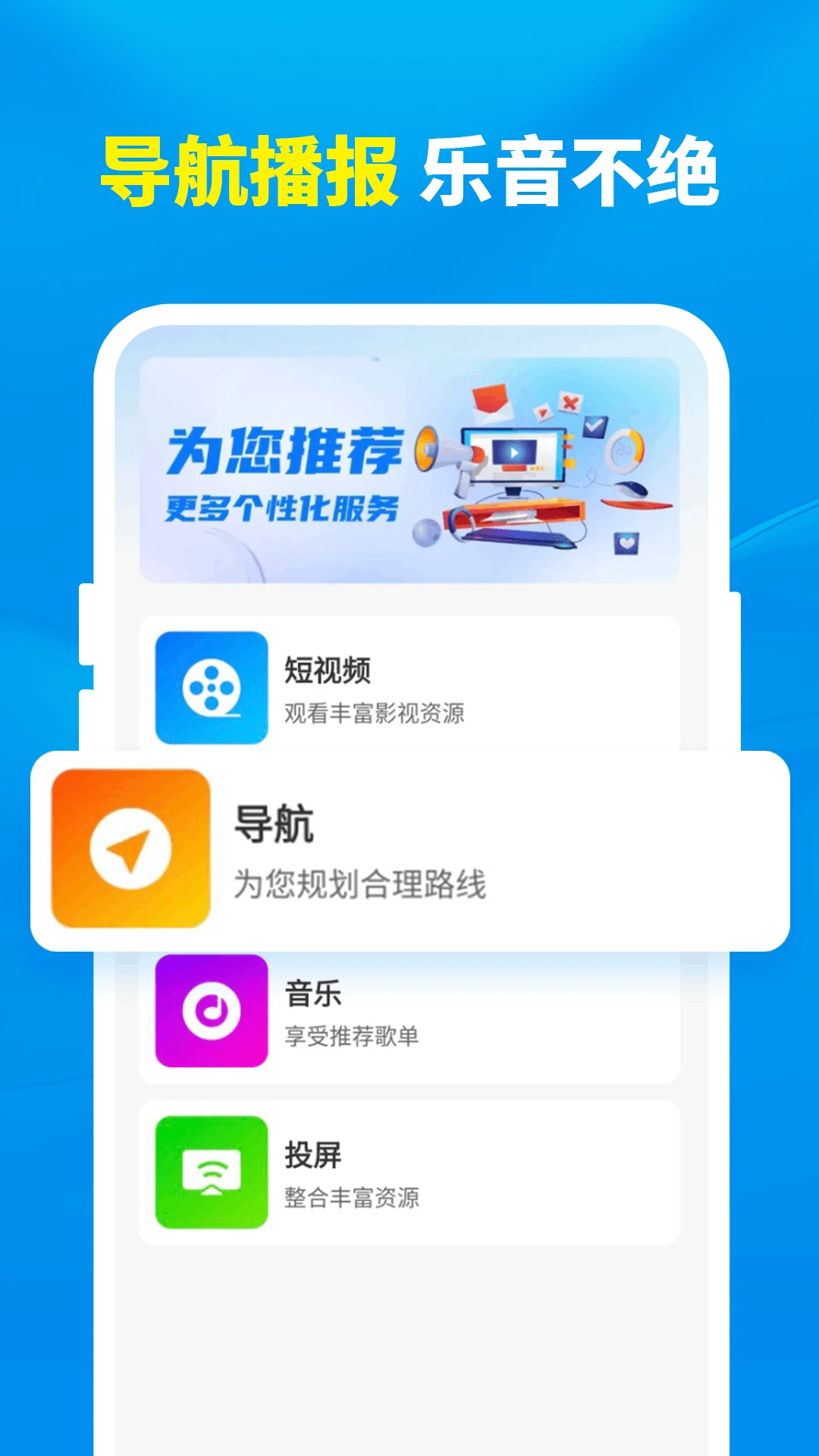This screenshot has height=1456, width=819.
Task: Tap the heart icon in the banner illustration
Action: click(625, 543)
